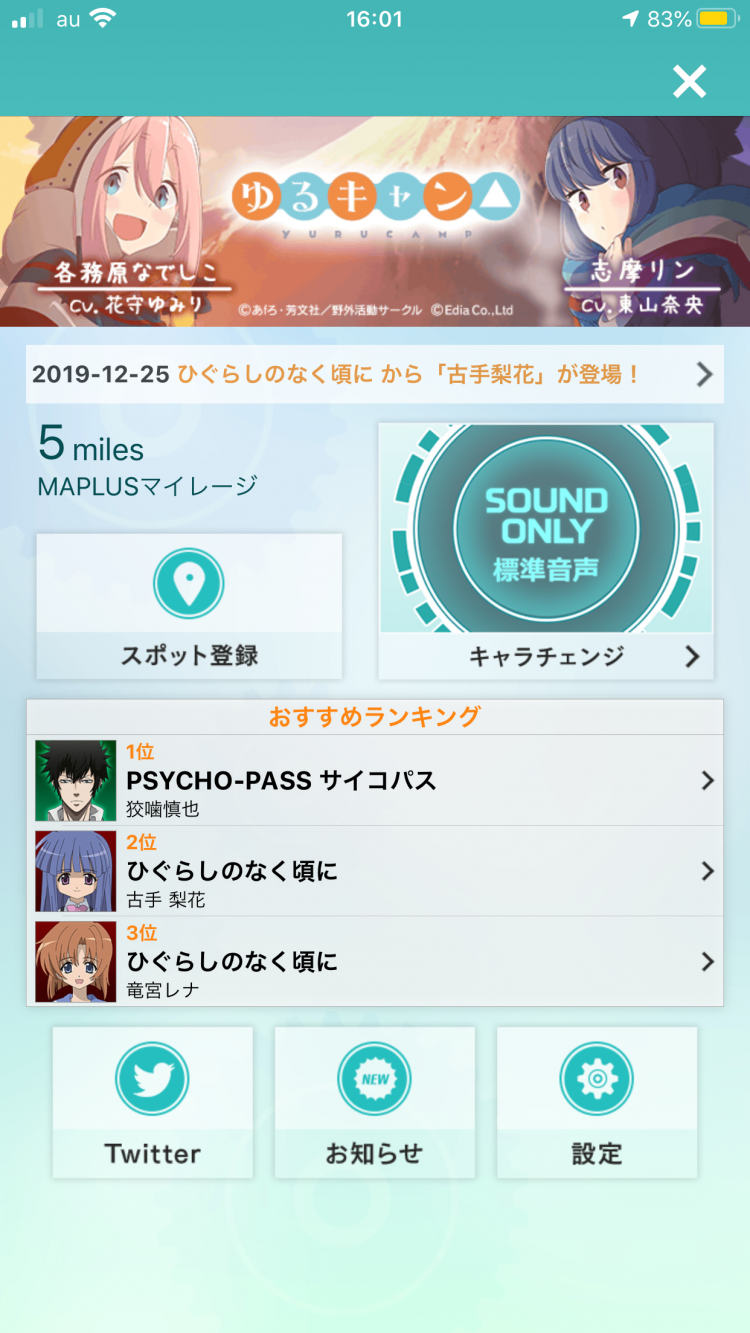
Task: Tap the 古手梨花 character avatar icon
Action: tap(75, 871)
